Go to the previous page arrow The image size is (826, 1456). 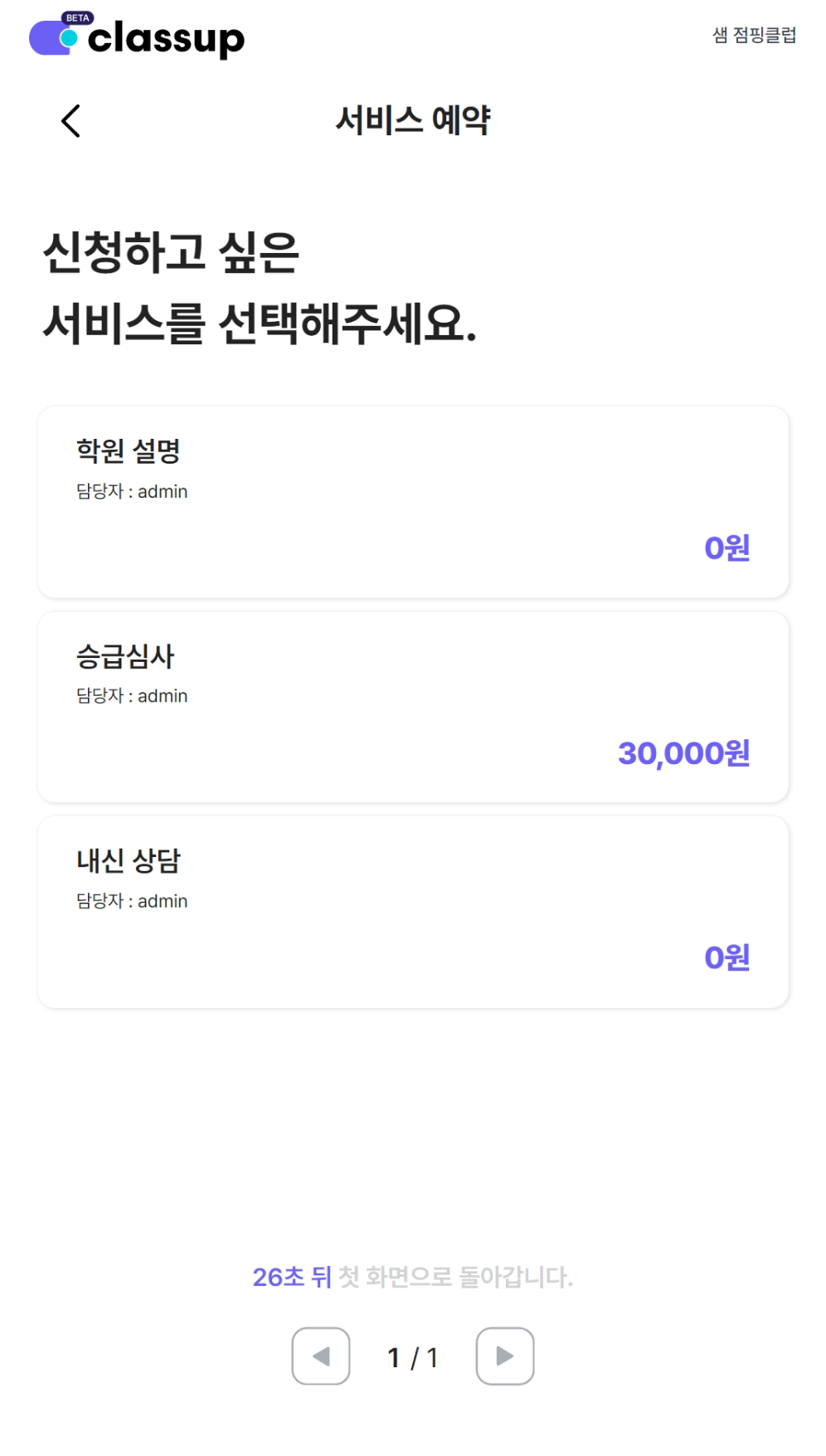pos(321,1356)
